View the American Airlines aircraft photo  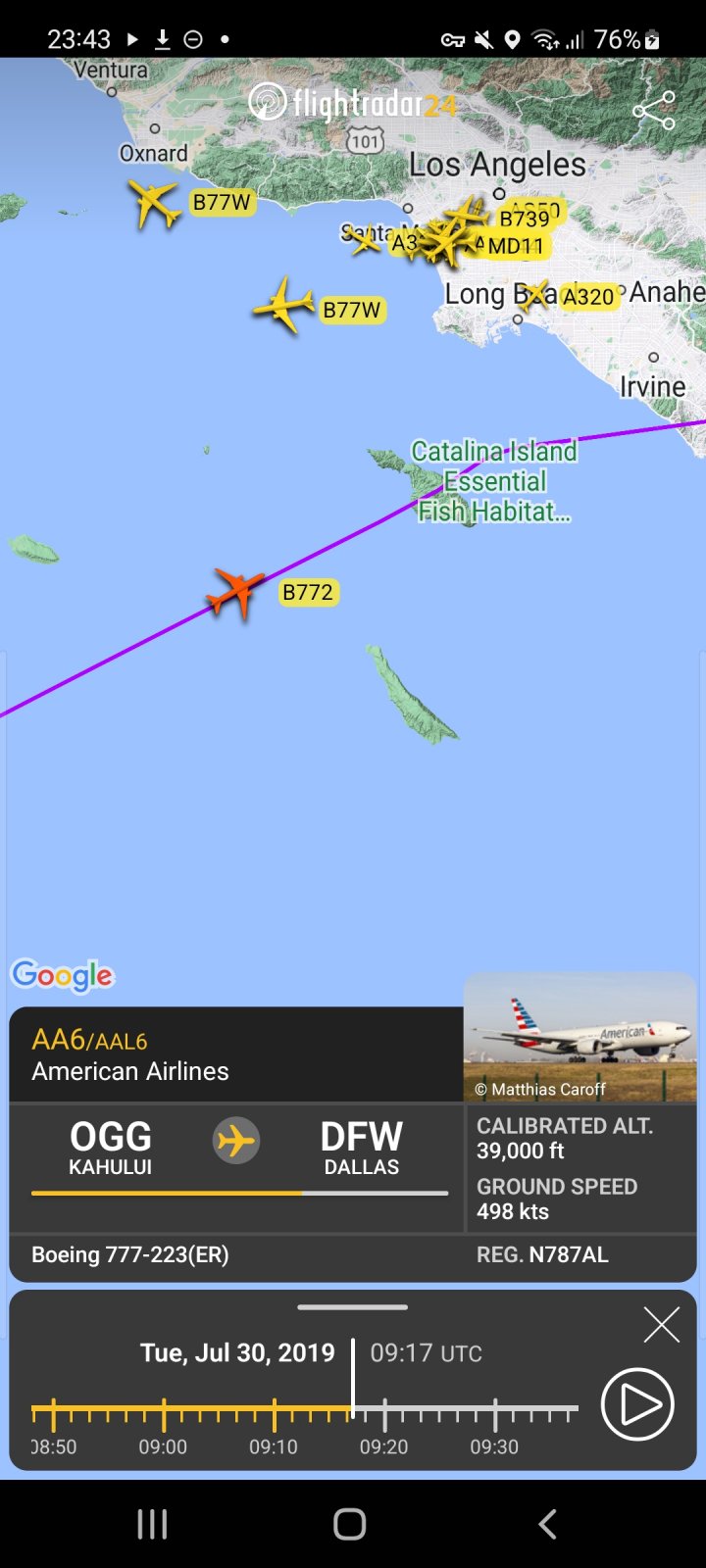point(580,1037)
